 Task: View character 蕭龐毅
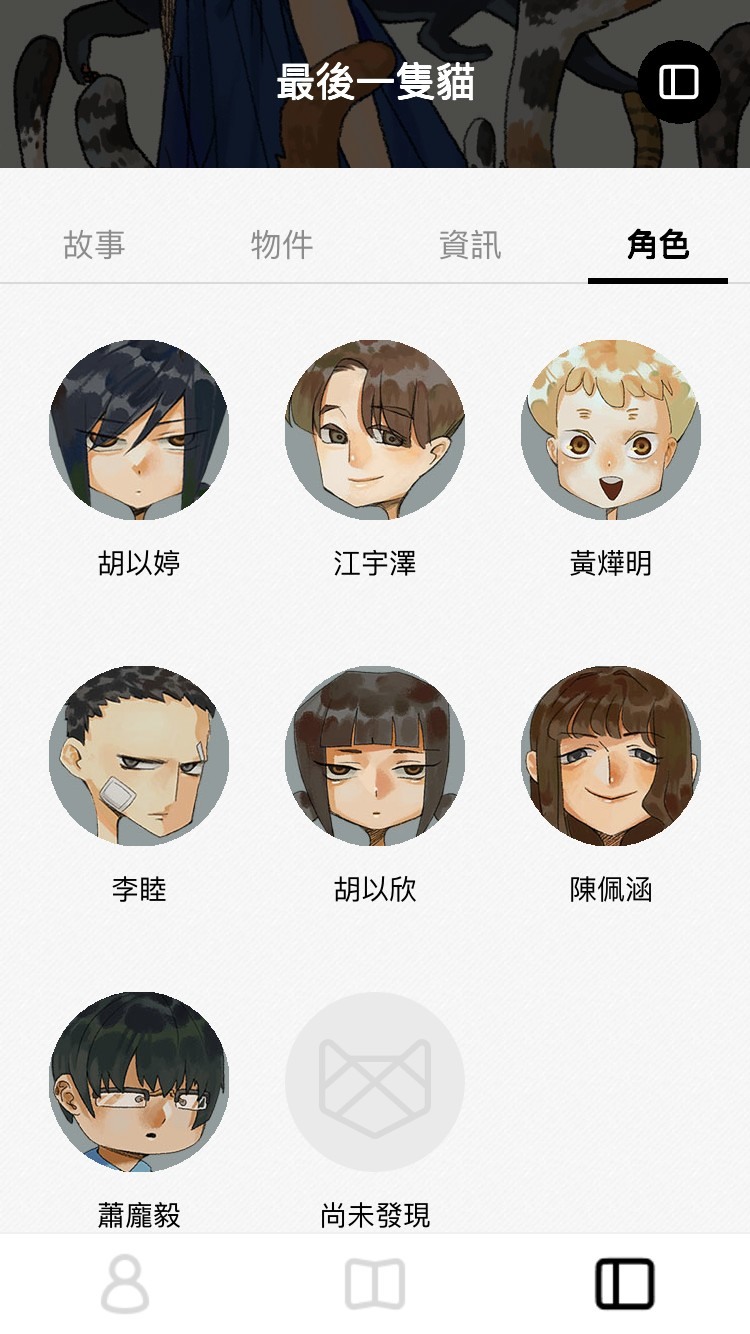coord(139,1082)
